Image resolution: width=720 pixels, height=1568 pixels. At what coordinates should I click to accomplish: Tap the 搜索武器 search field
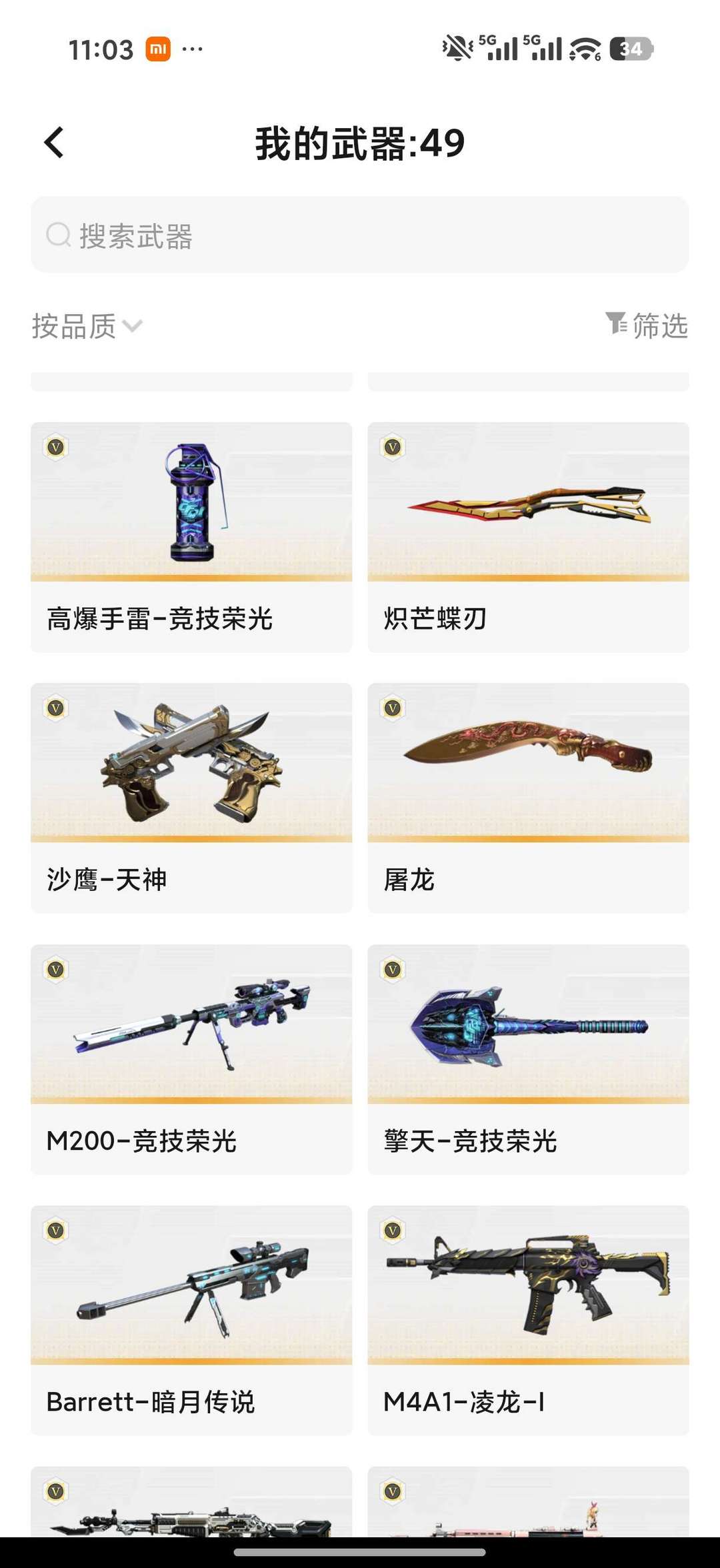click(360, 235)
